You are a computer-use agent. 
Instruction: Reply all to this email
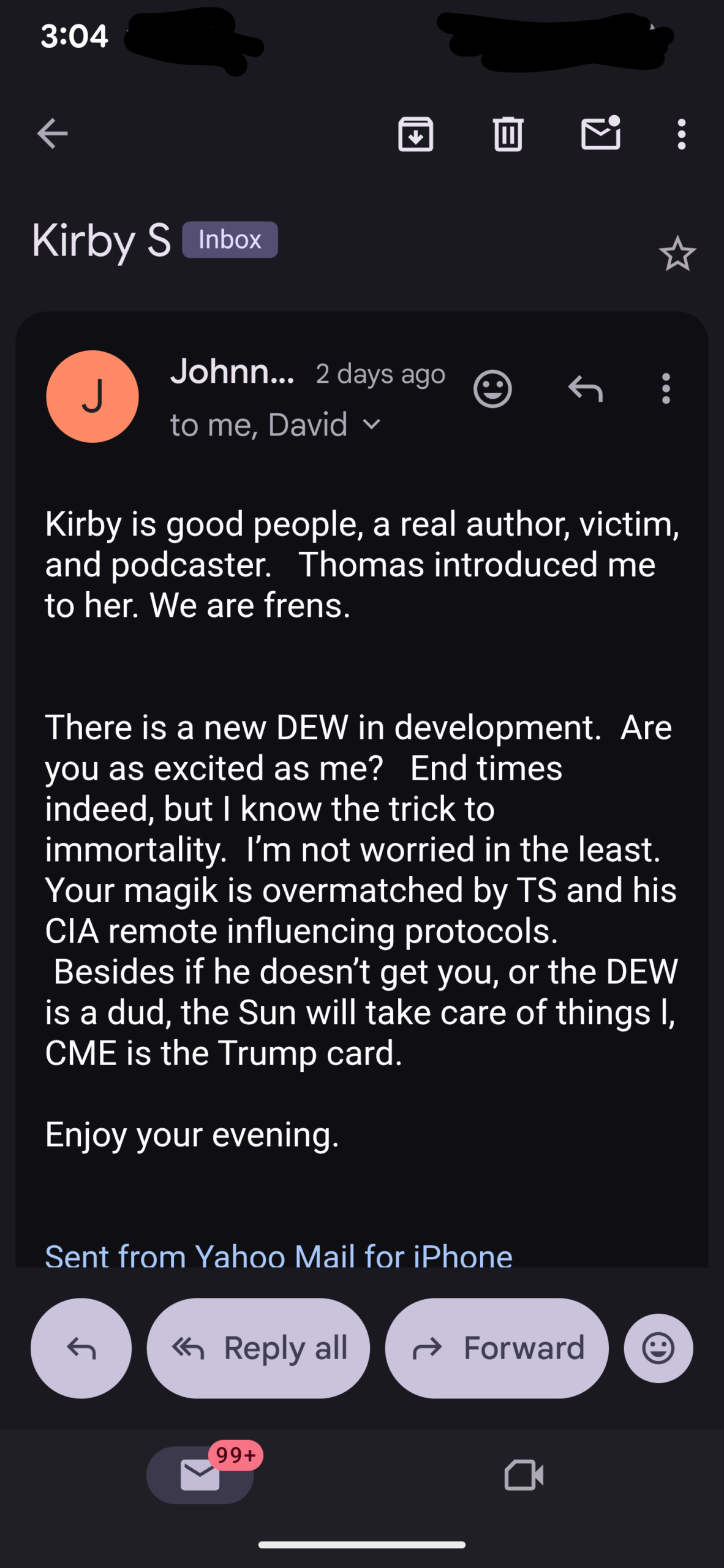point(258,1348)
